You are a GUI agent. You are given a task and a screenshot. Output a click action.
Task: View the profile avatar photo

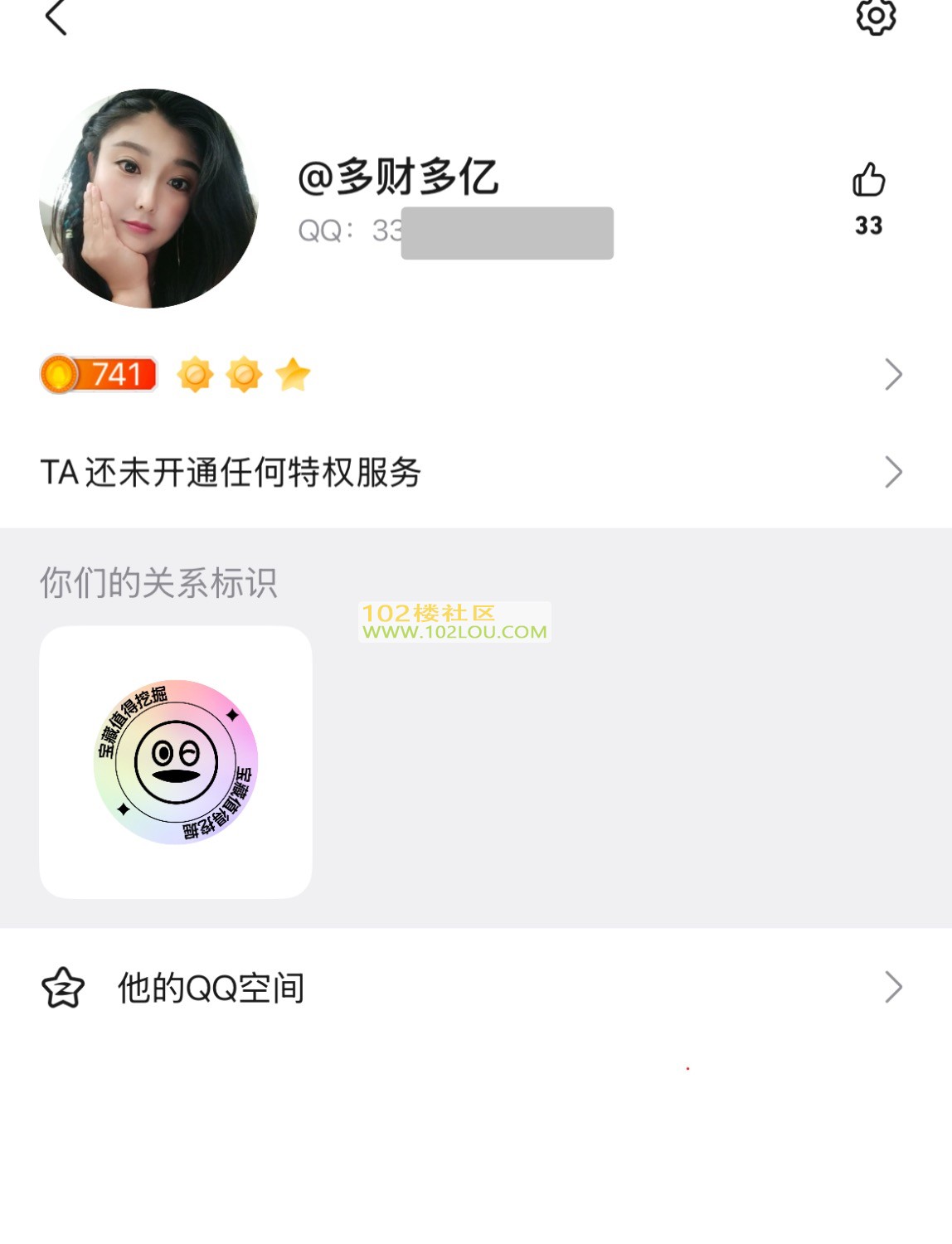[x=149, y=198]
